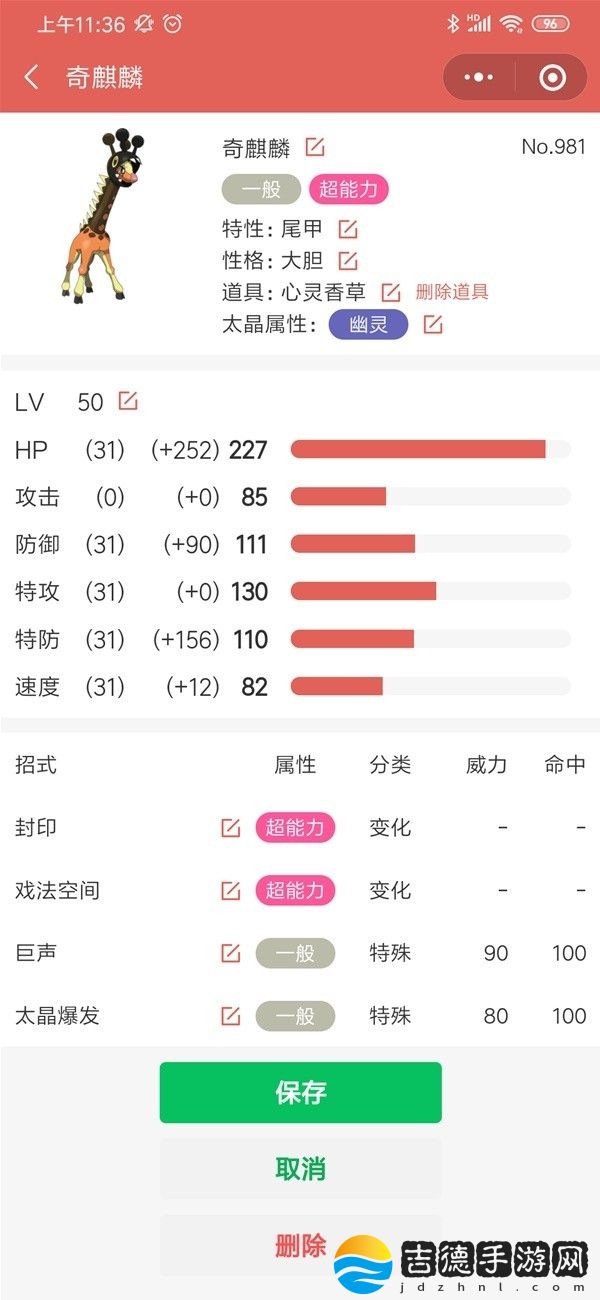Delete this Pokémon with 删除
The width and height of the screenshot is (600, 1300).
coord(301,1245)
